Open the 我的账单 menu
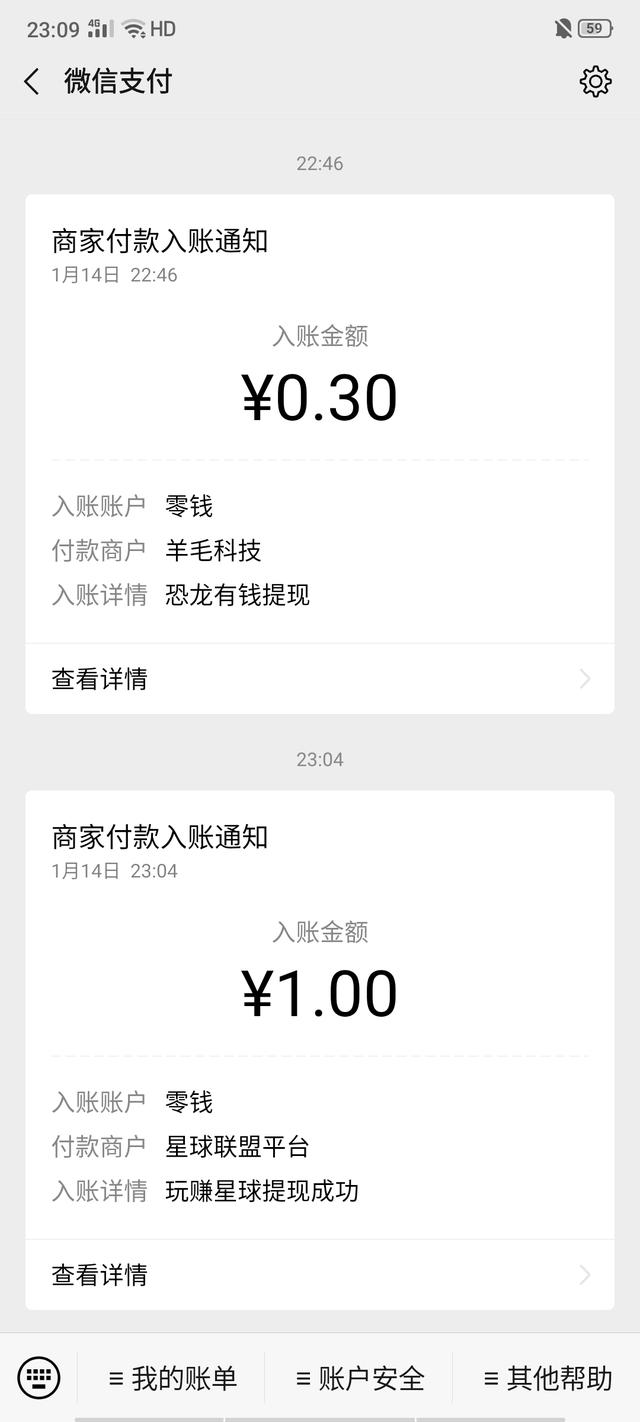The image size is (640, 1422). click(172, 1379)
